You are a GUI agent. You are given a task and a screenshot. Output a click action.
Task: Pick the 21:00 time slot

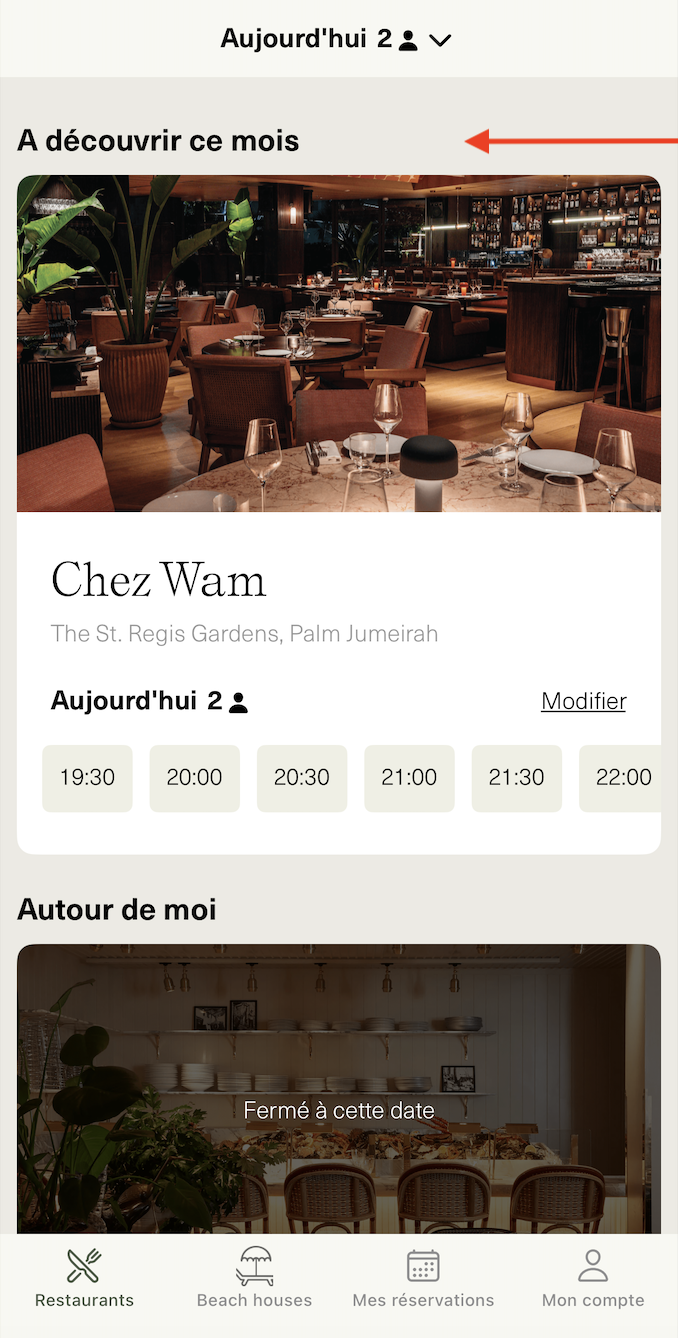[x=409, y=778]
